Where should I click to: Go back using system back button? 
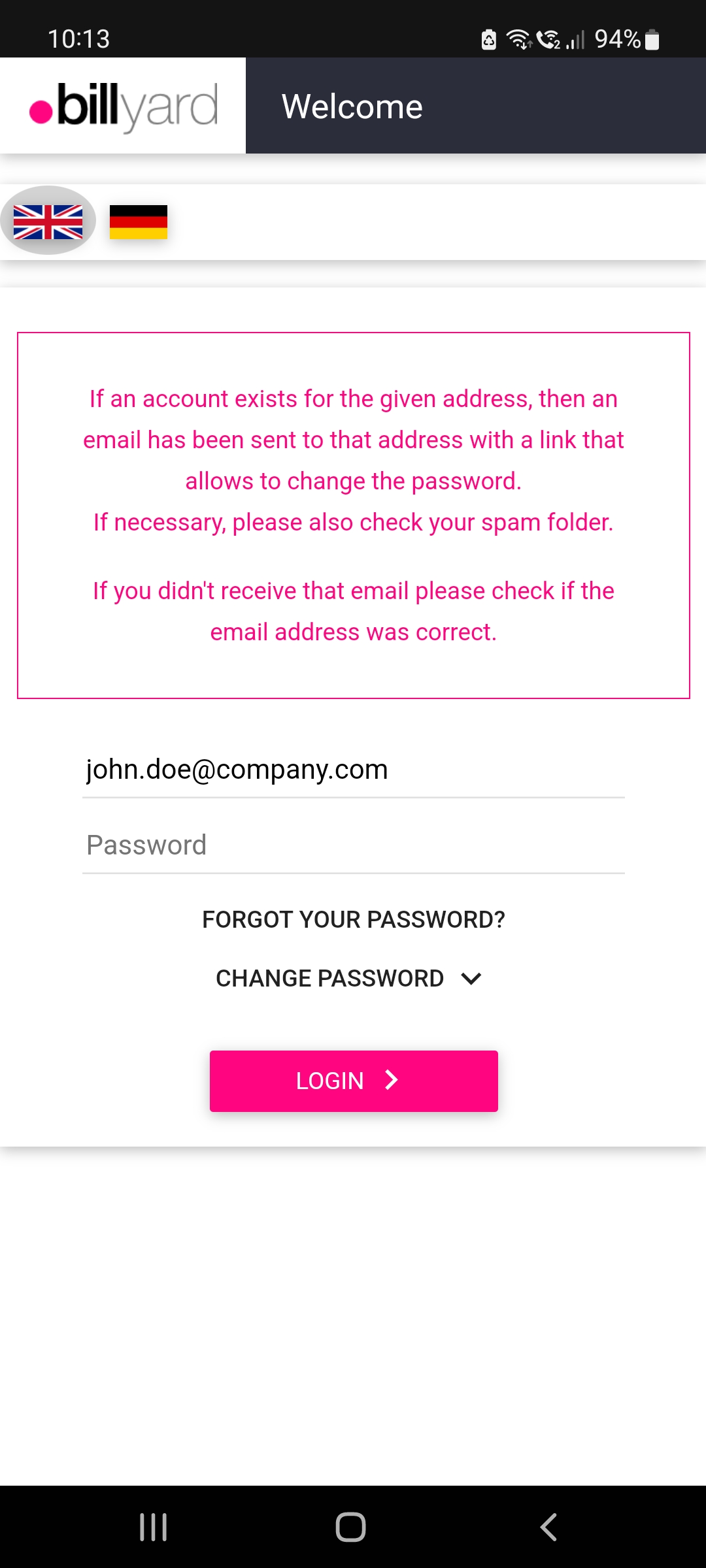[548, 1527]
